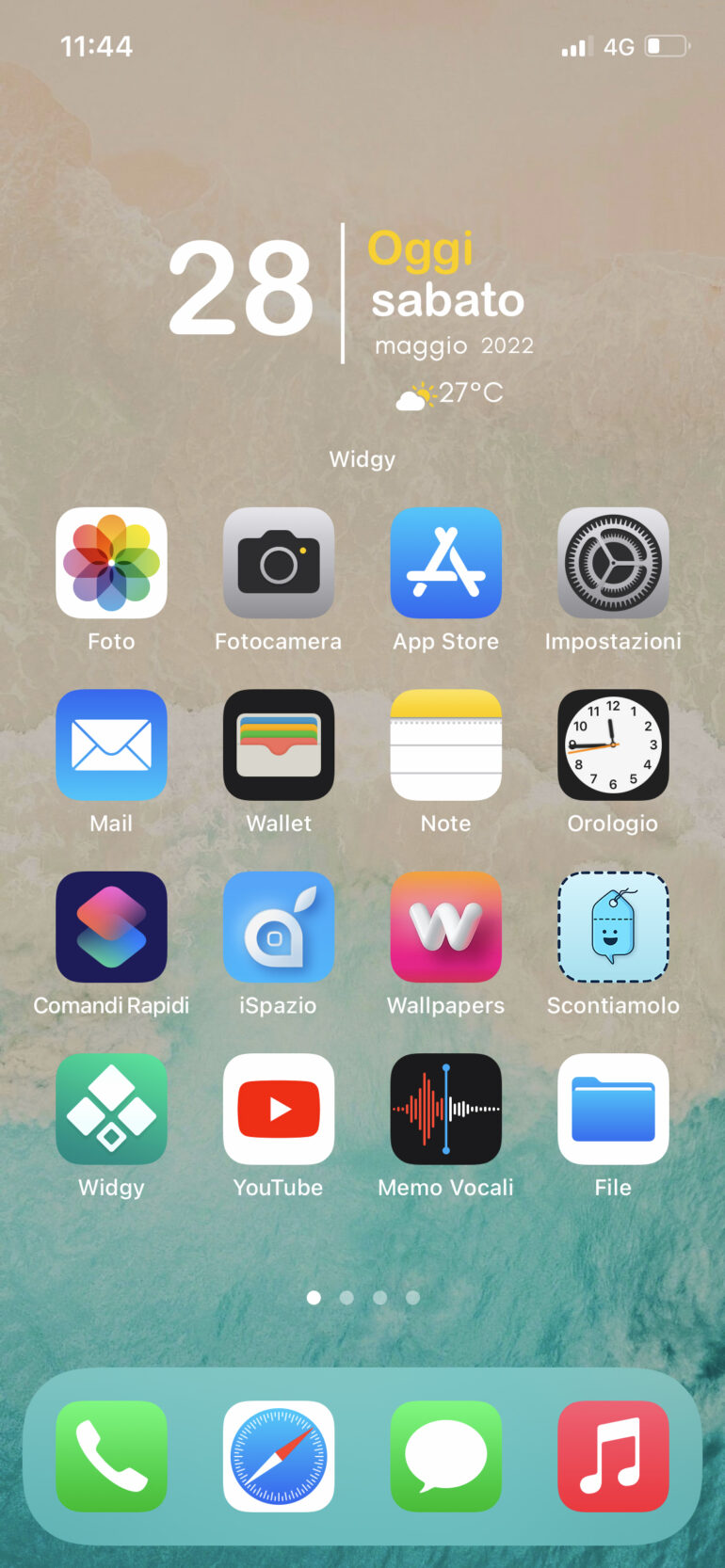Image resolution: width=725 pixels, height=1568 pixels.
Task: Open Orologio clock app
Action: pyautogui.click(x=613, y=744)
